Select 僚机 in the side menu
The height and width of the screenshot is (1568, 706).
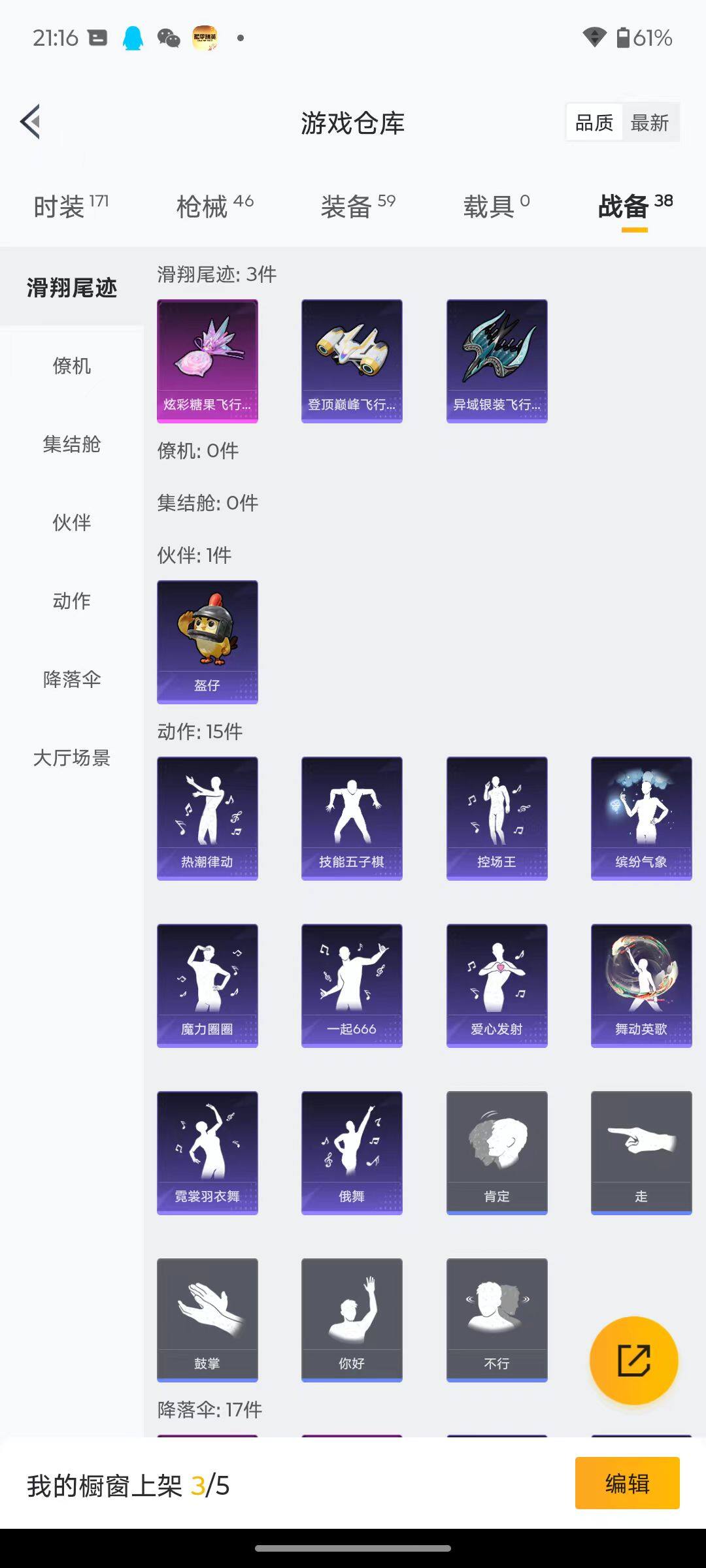click(x=72, y=366)
